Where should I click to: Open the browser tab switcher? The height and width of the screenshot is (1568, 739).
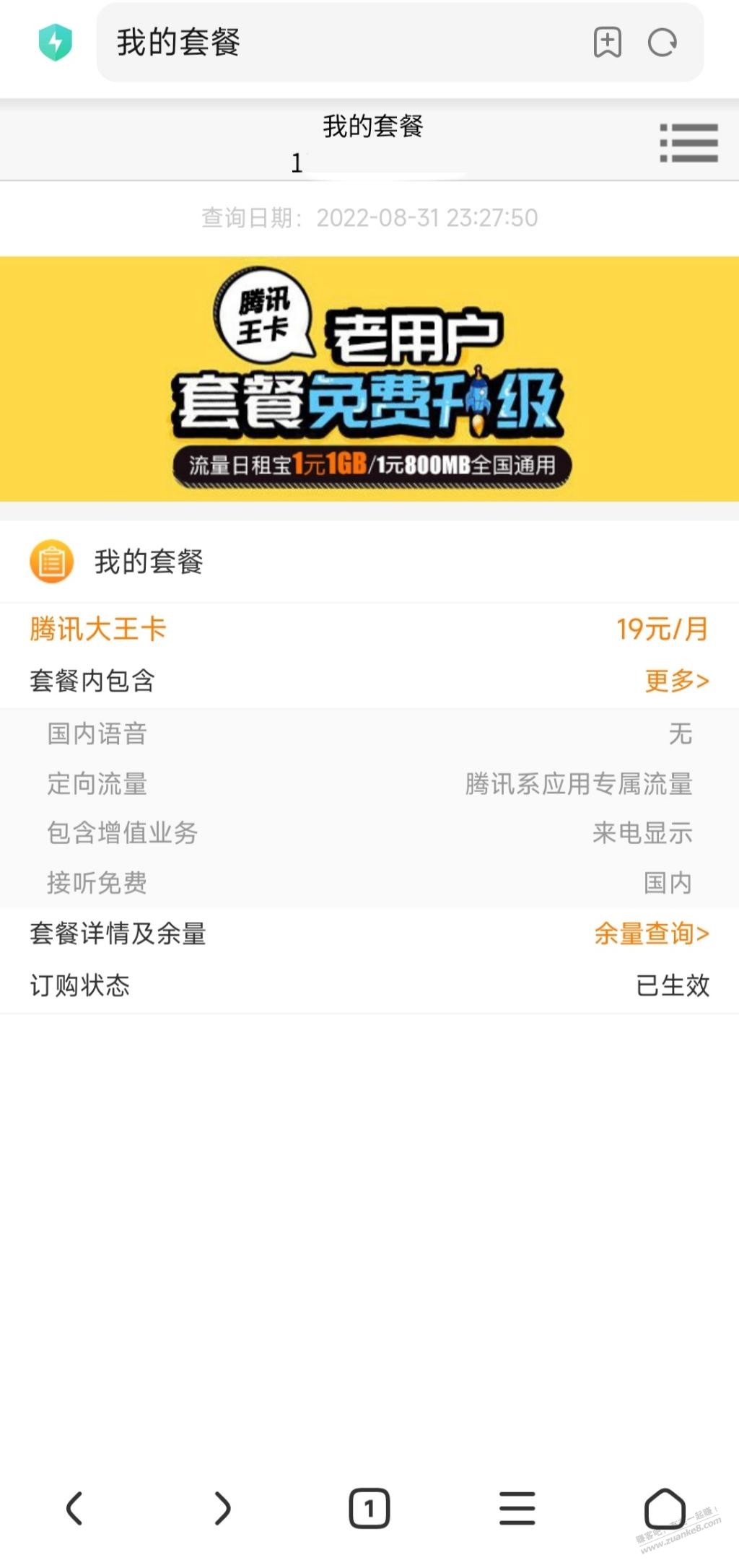click(369, 1508)
